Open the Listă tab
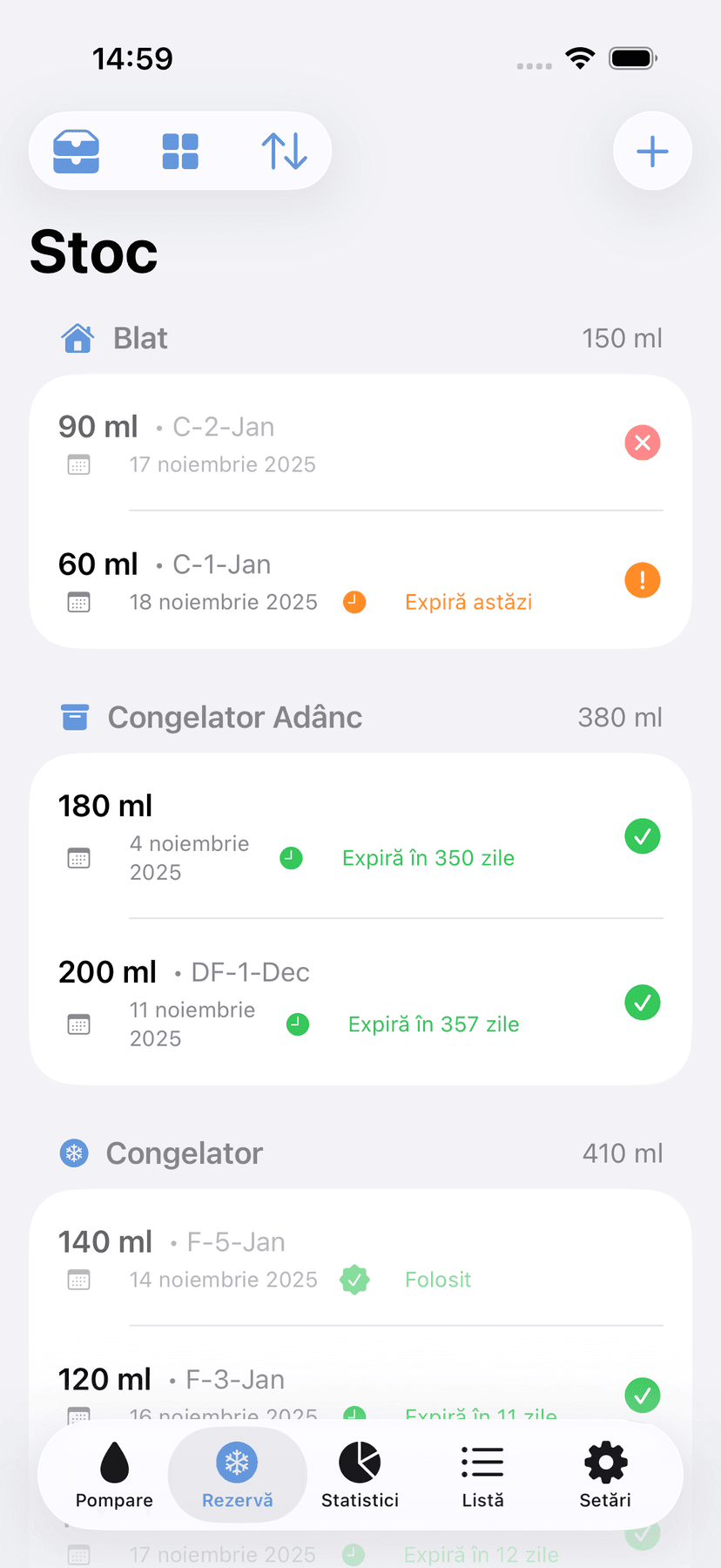This screenshot has width=721, height=1568. point(482,1477)
